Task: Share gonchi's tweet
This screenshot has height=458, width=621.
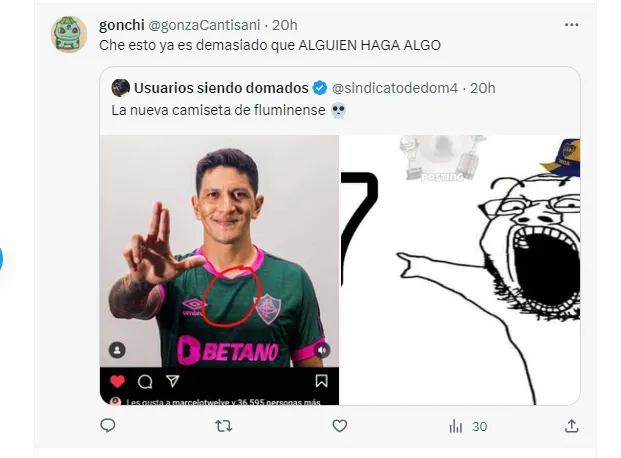Action: [x=571, y=426]
